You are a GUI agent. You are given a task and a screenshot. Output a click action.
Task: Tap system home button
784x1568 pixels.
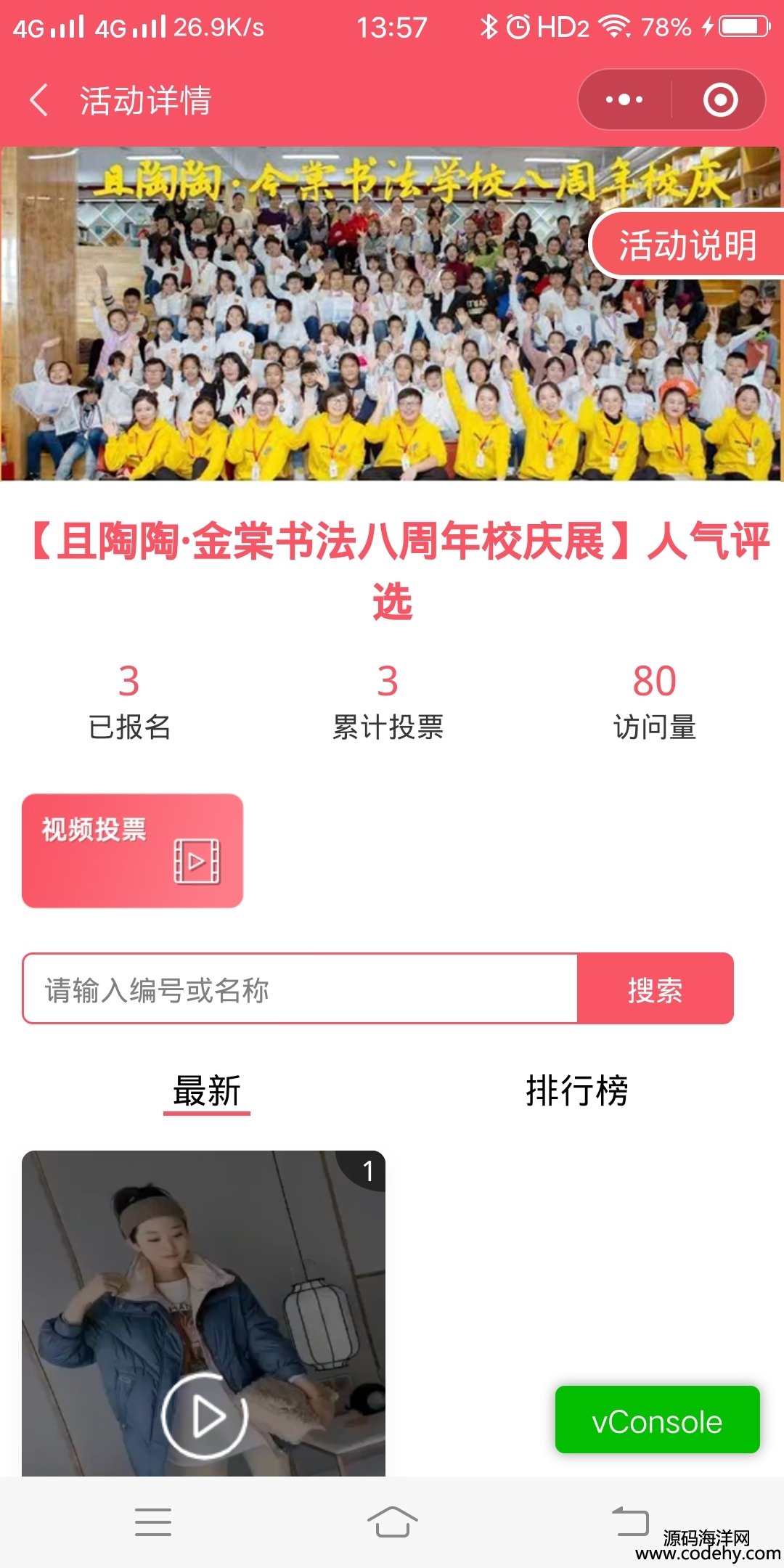click(392, 1521)
